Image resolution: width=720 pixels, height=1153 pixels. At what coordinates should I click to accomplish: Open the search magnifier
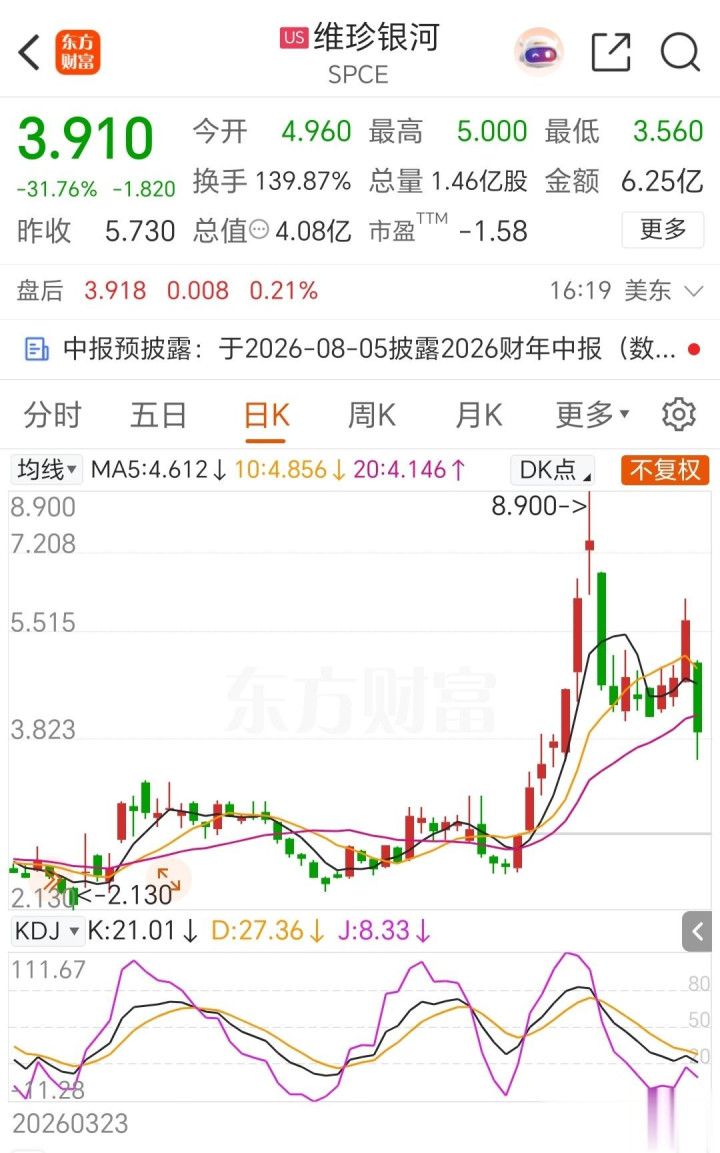click(x=680, y=52)
